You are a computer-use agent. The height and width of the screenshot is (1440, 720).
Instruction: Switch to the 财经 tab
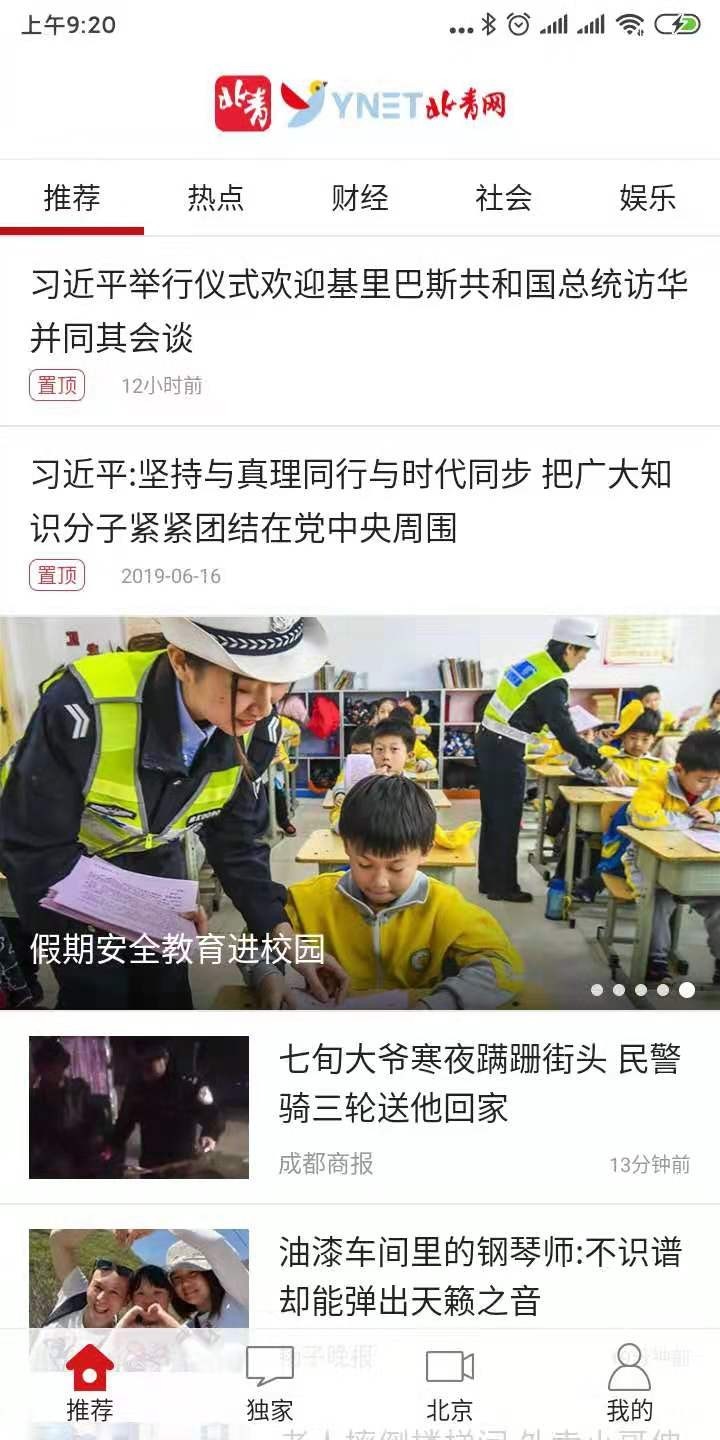click(359, 198)
